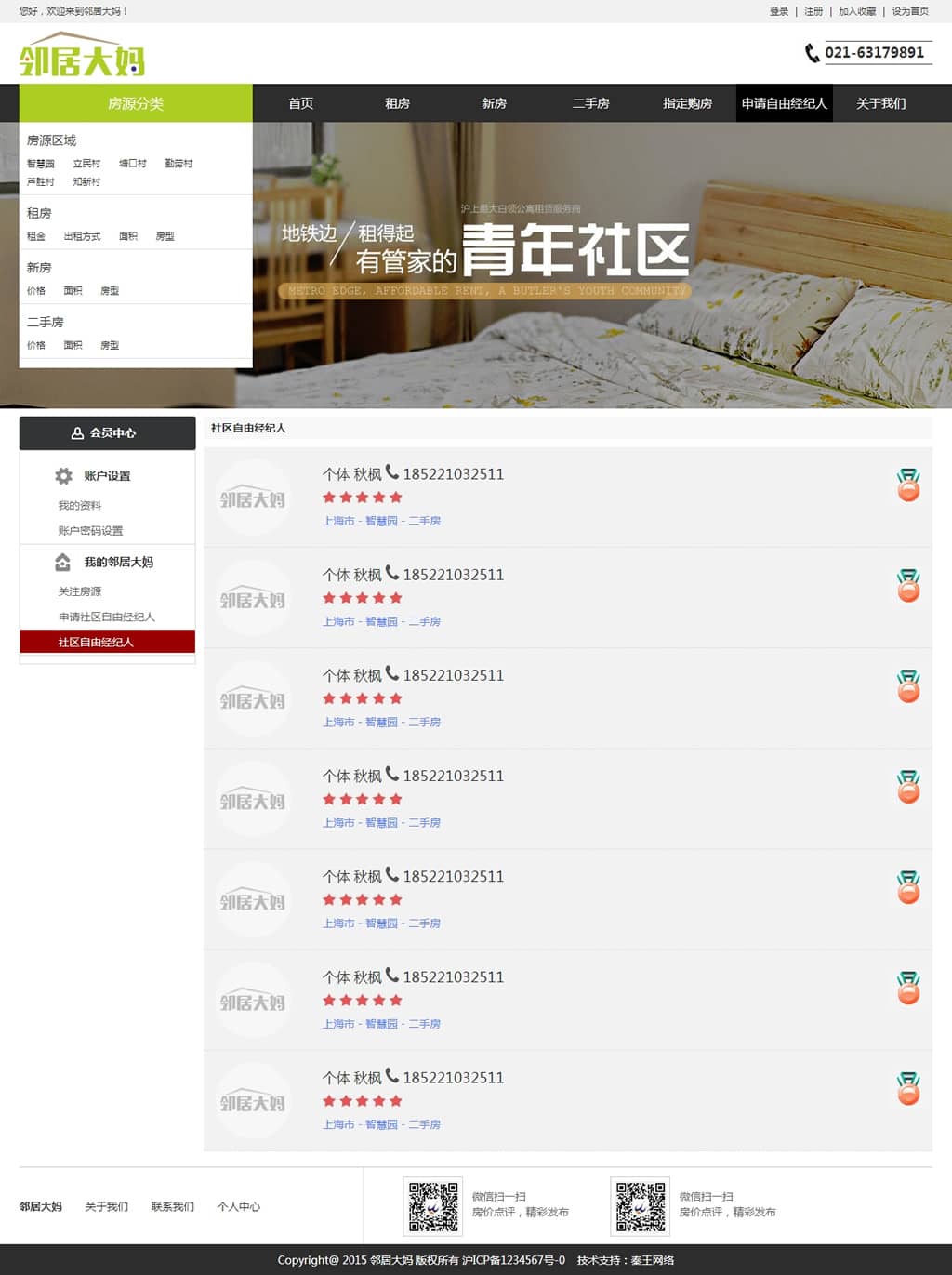Tap the 注册 register link
This screenshot has width=952, height=1275.
click(813, 11)
